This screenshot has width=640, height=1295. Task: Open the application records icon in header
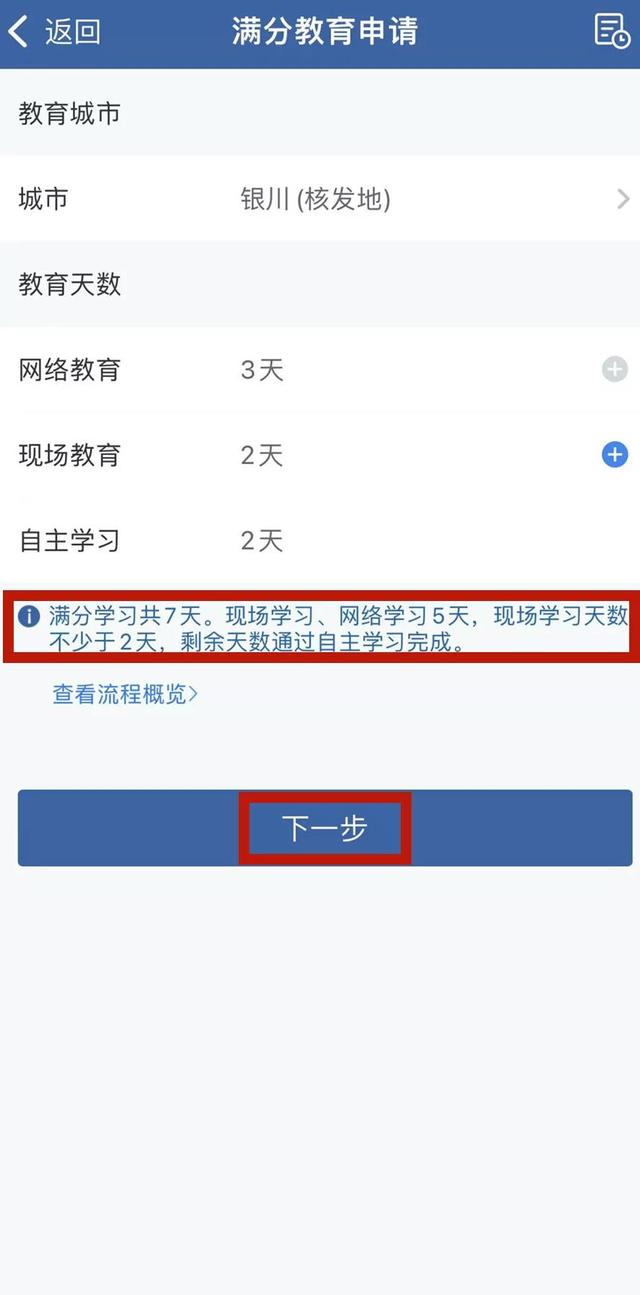612,31
